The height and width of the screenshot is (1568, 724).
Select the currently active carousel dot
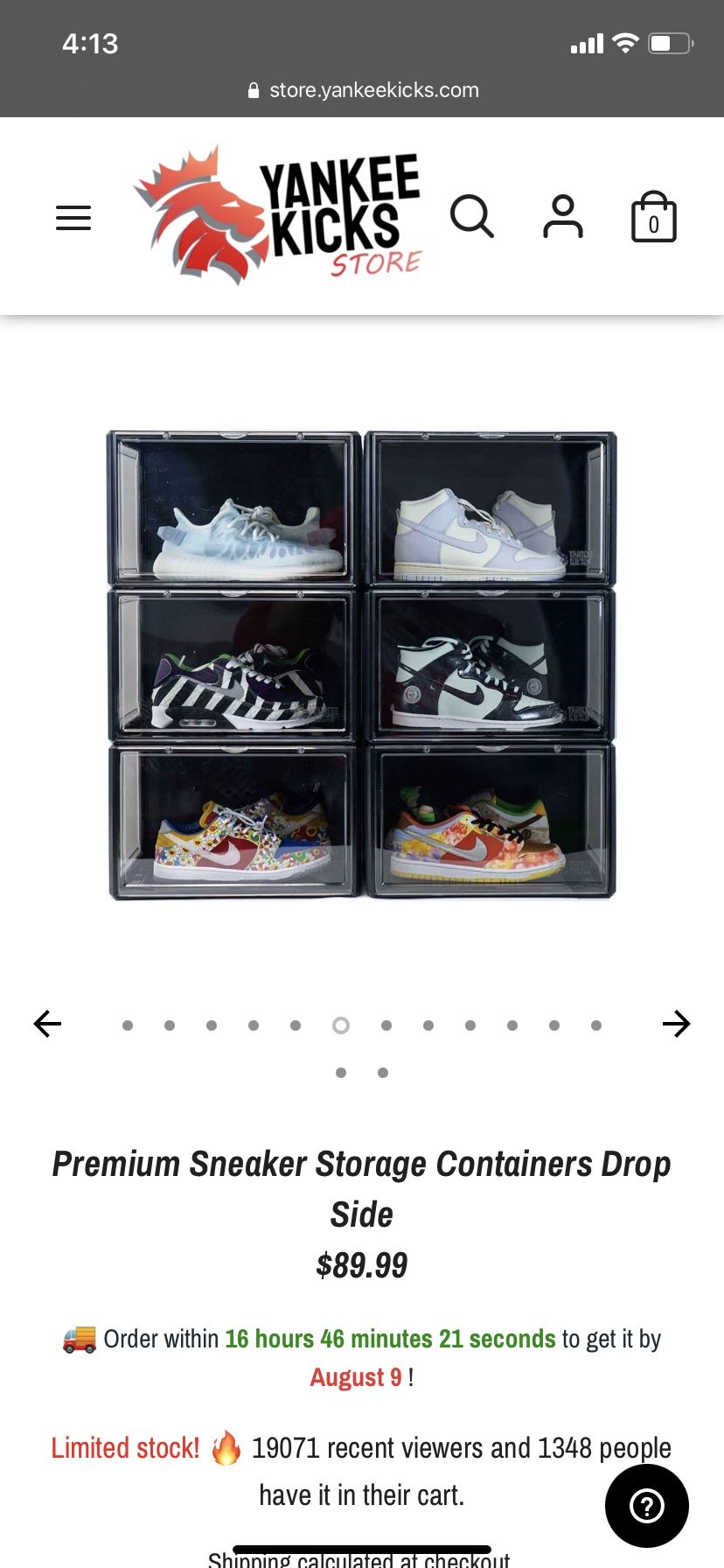point(341,1025)
